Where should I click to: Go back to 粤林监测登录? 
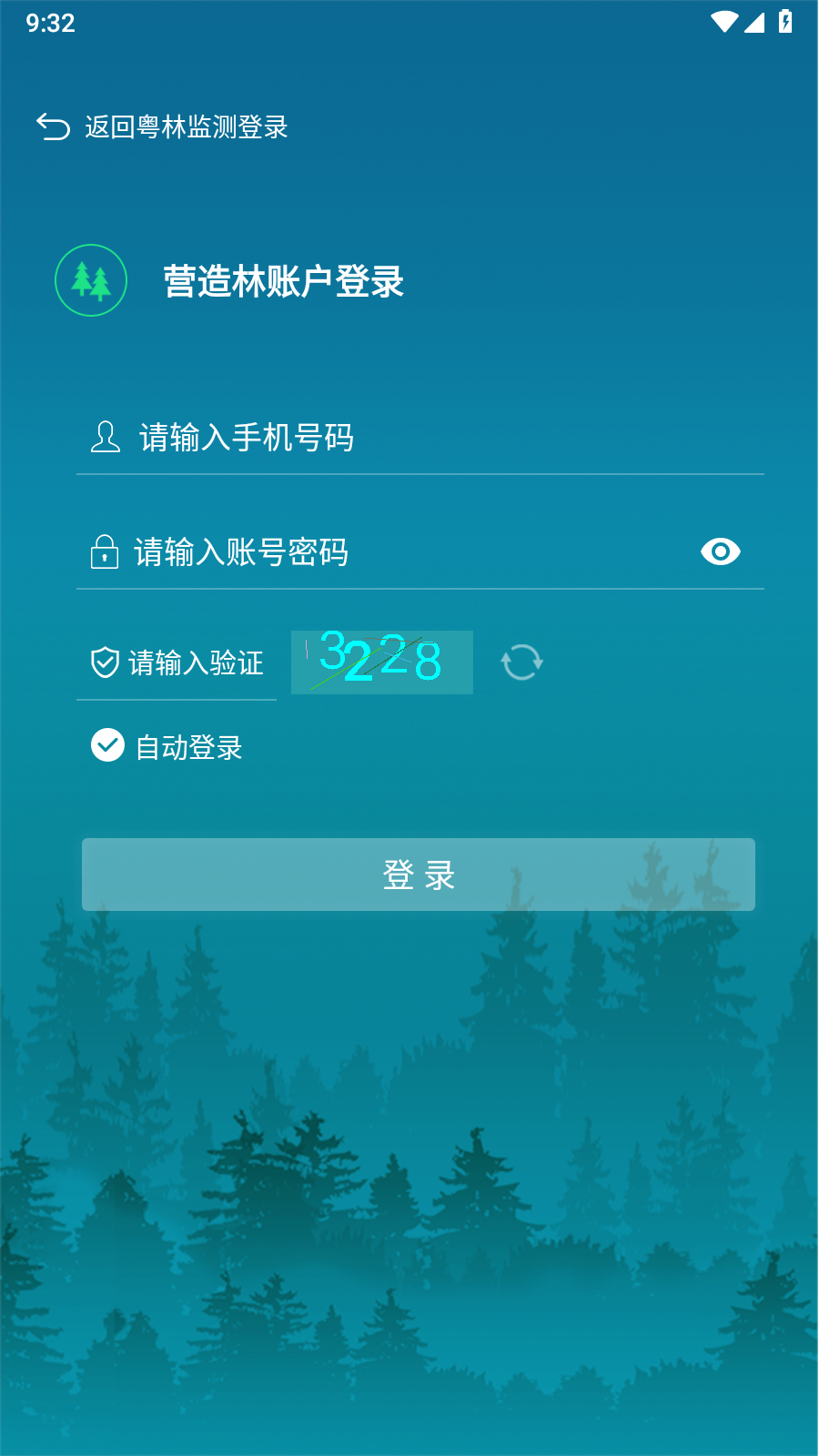[x=162, y=126]
